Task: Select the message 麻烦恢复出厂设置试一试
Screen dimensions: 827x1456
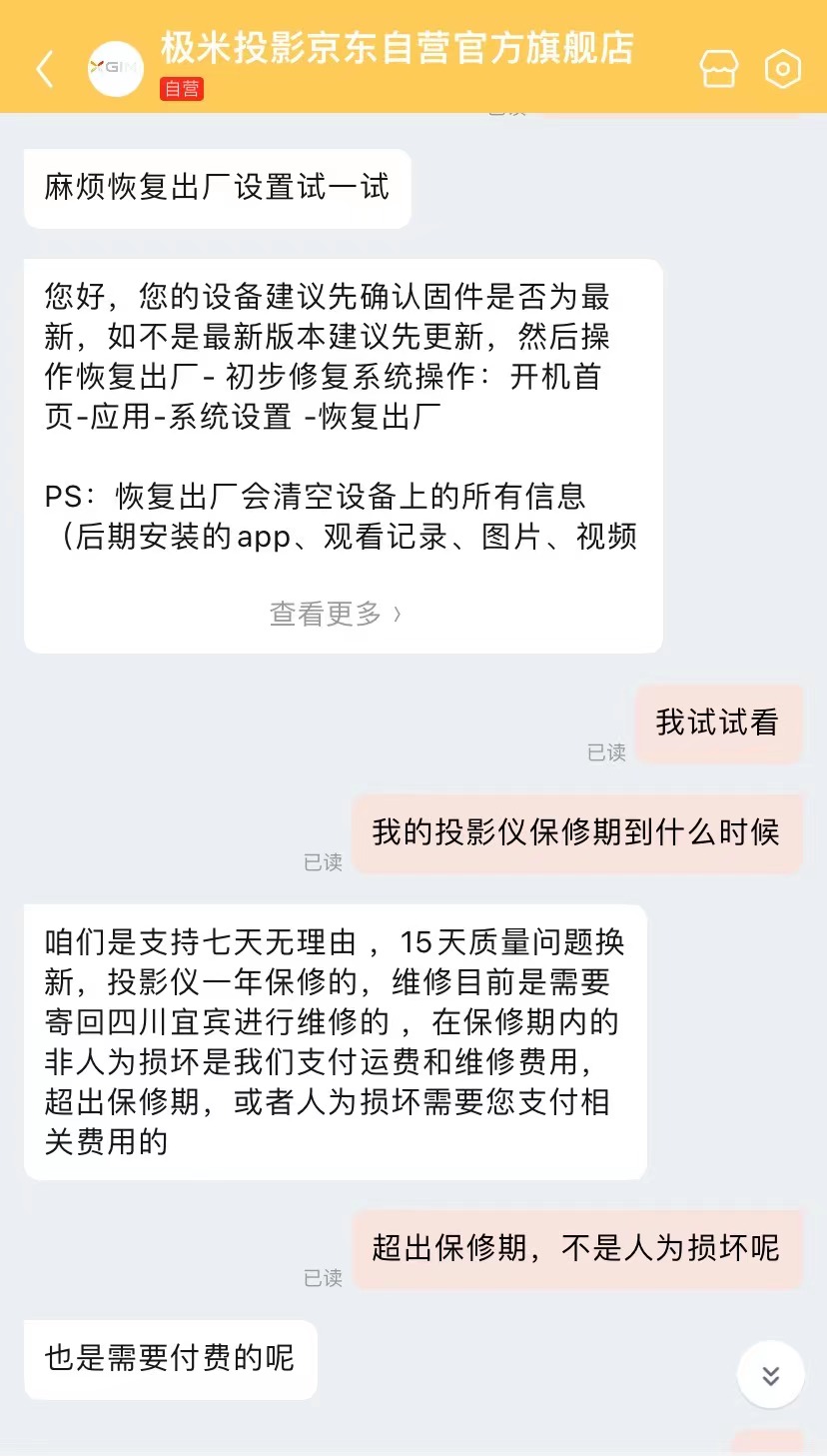Action: click(x=216, y=189)
